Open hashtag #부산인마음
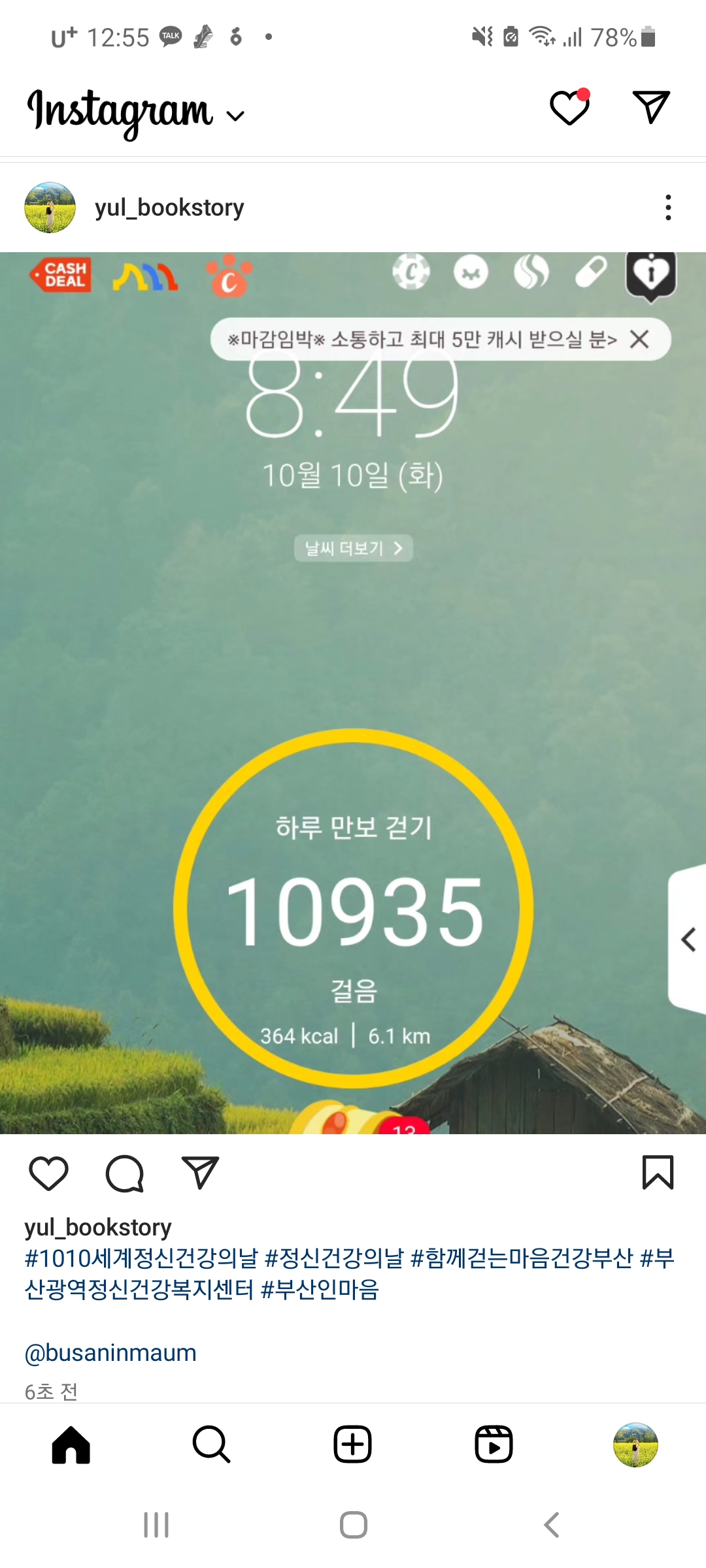Viewport: 706px width, 1568px height. point(320,1290)
